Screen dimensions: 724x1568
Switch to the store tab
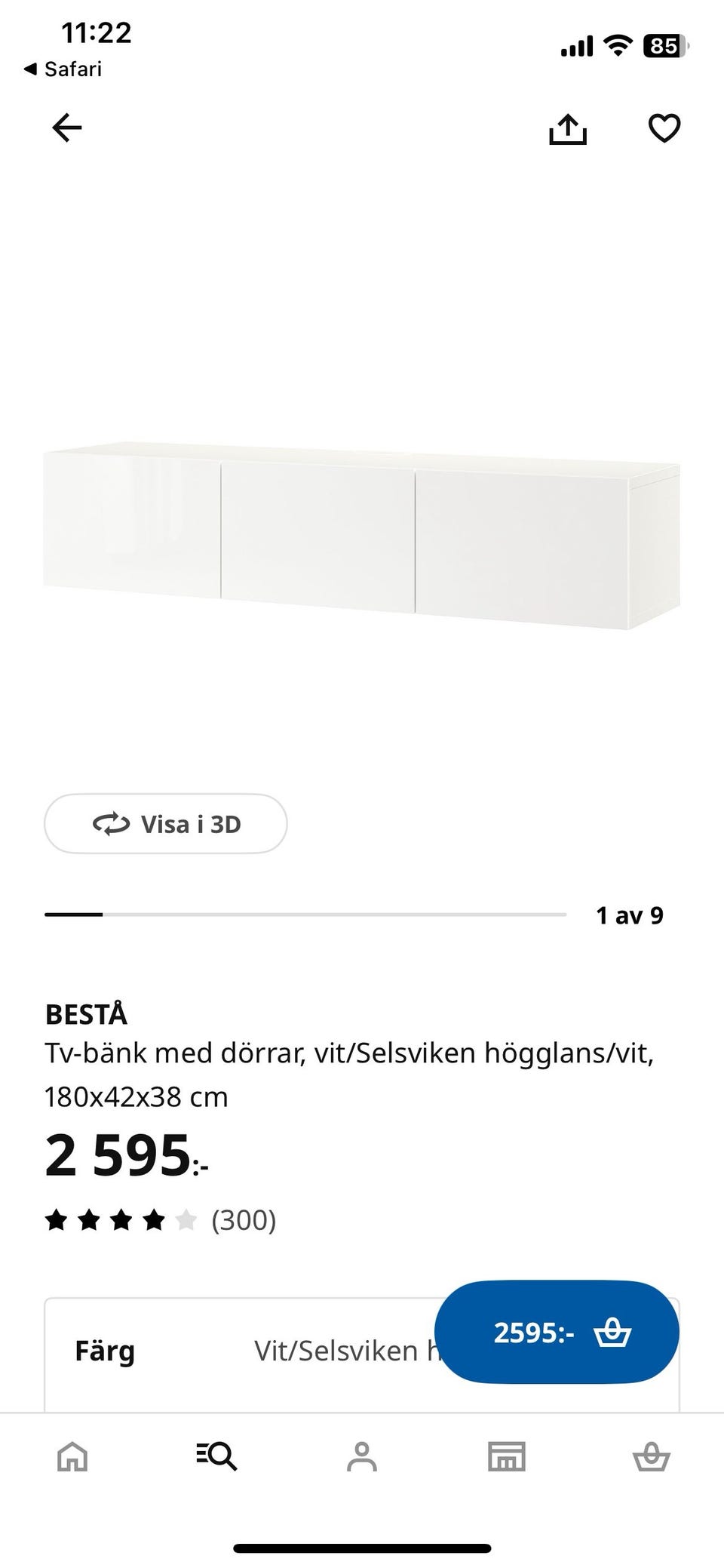click(507, 1456)
